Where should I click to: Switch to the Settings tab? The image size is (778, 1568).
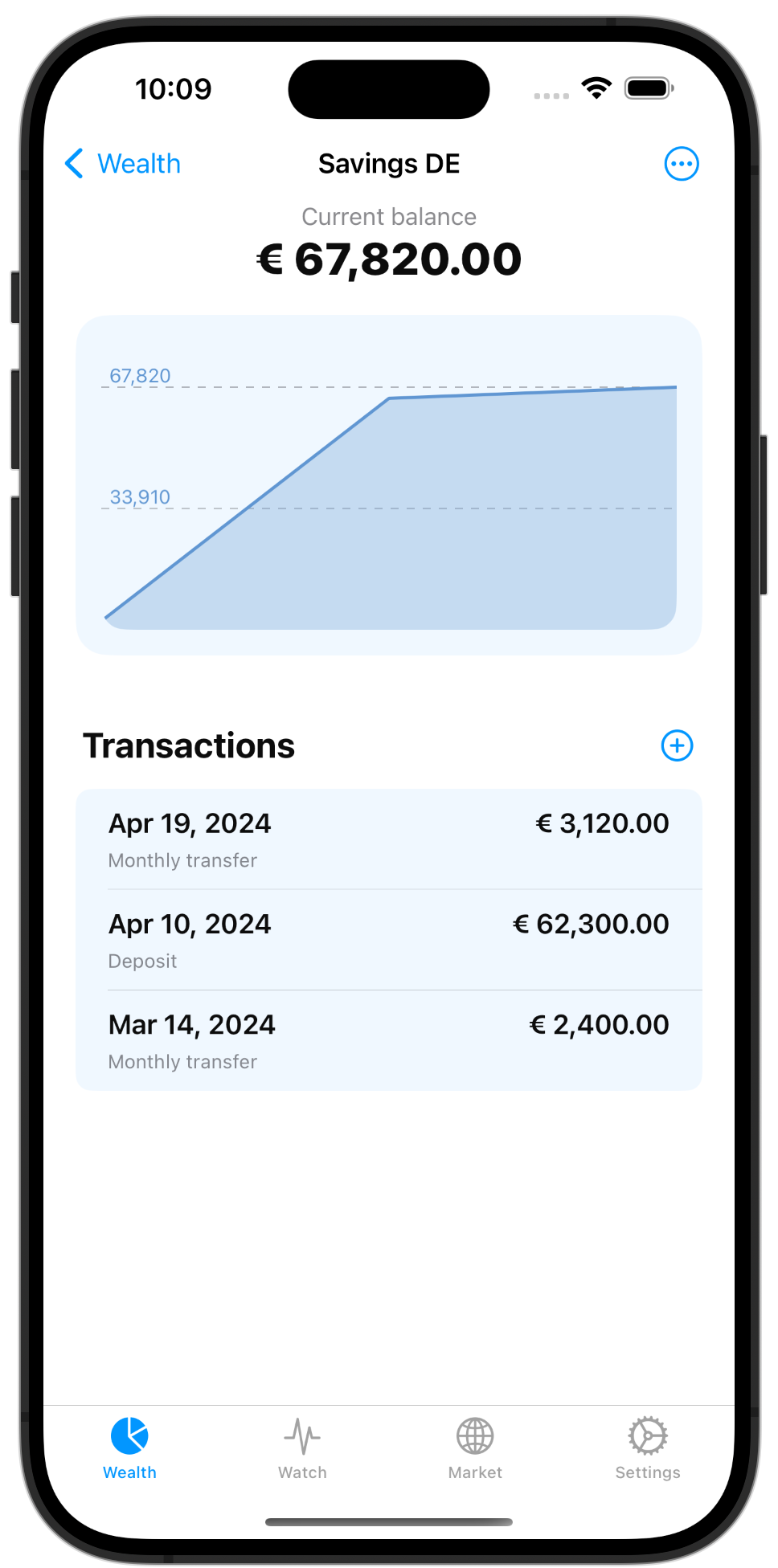coord(648,1448)
